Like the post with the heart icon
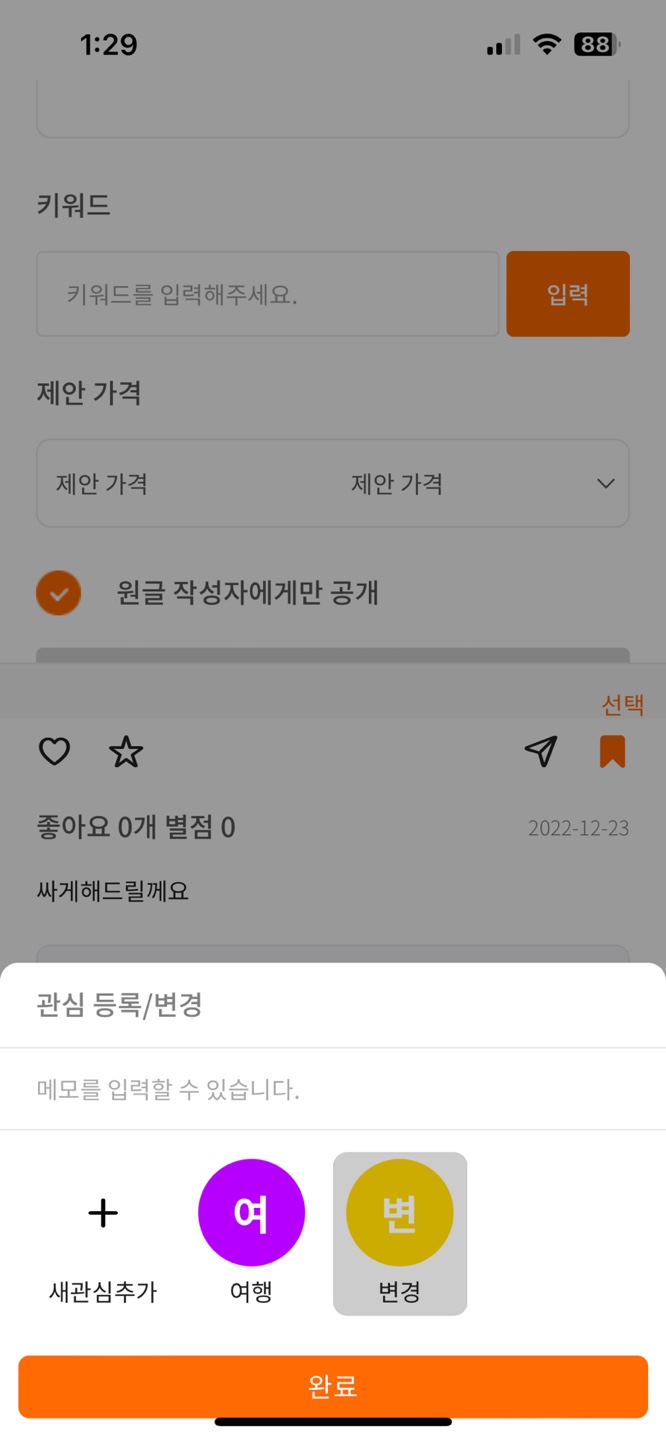The height and width of the screenshot is (1440, 666). (54, 751)
